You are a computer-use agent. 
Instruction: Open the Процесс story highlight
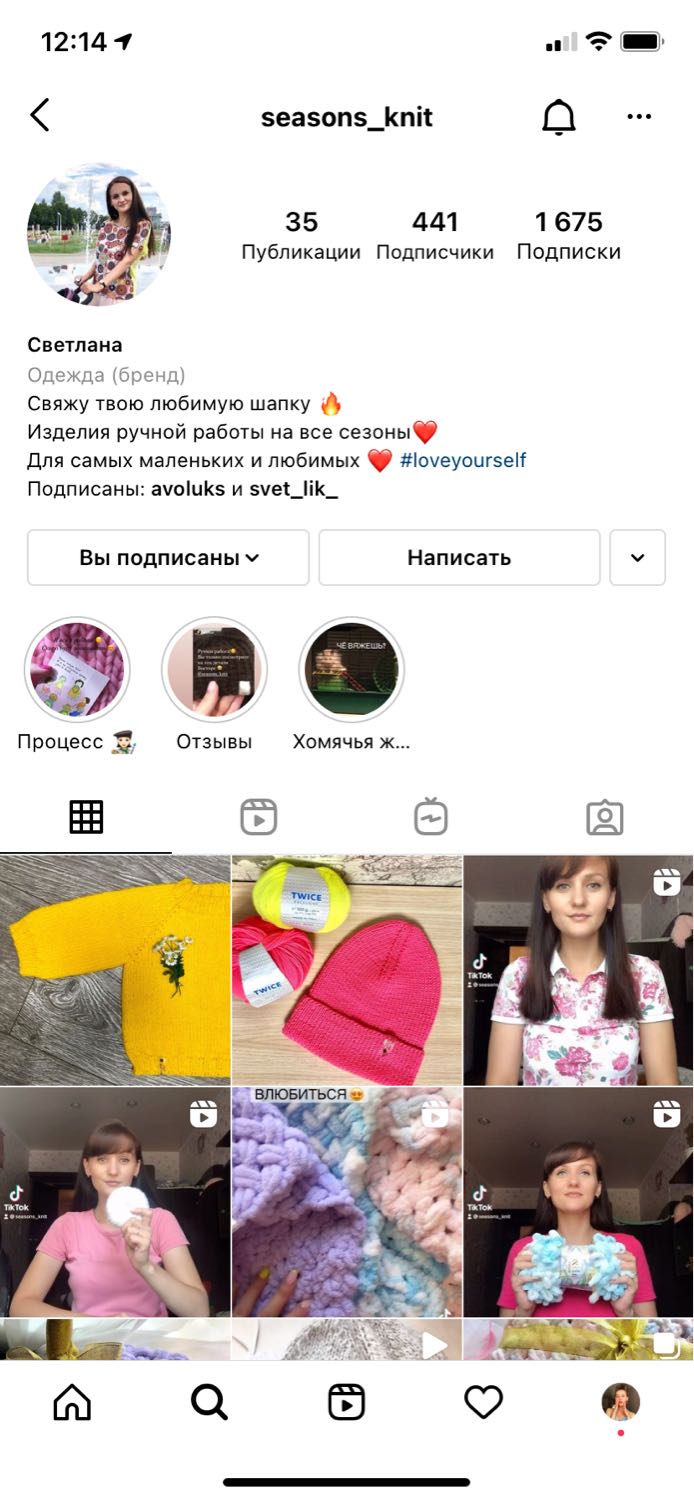point(77,670)
